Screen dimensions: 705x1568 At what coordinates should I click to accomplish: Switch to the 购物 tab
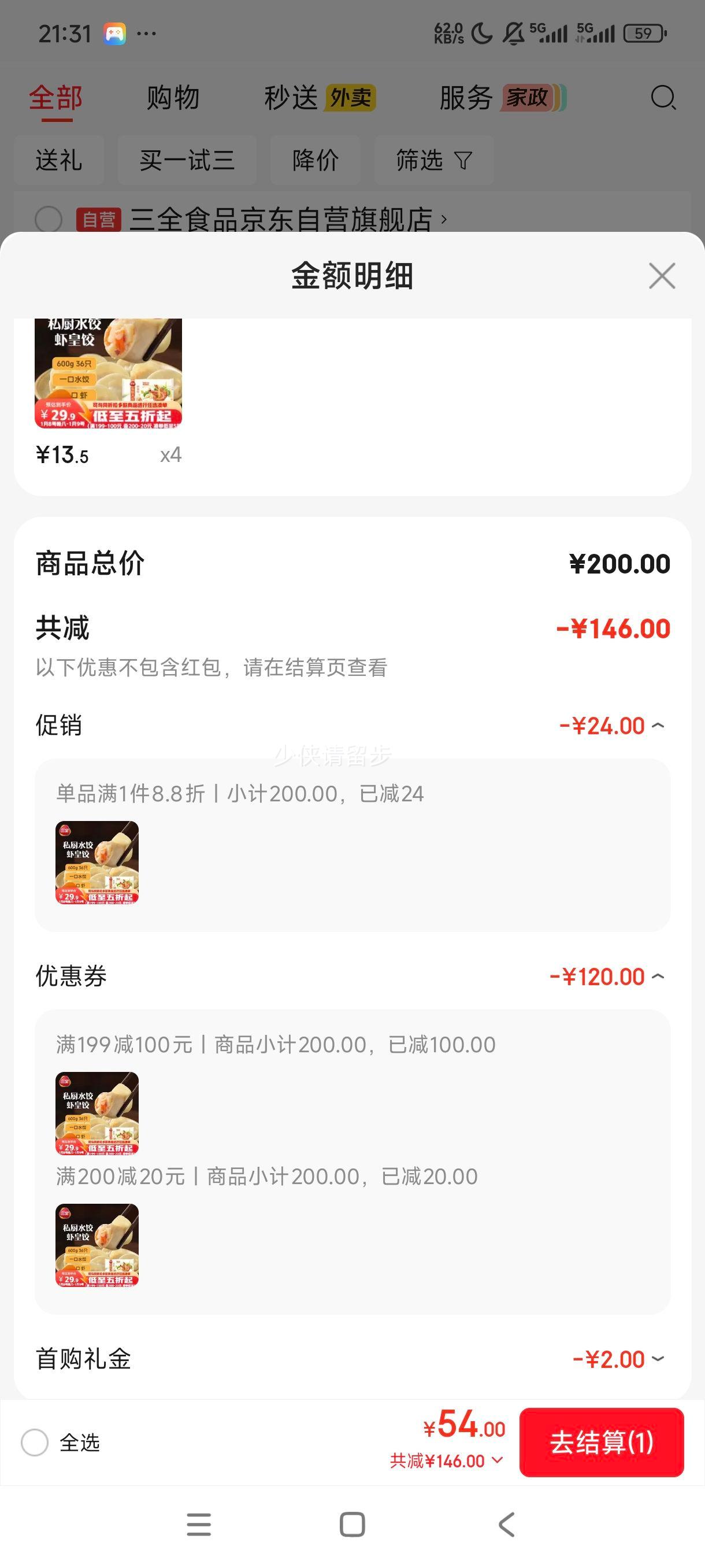172,98
